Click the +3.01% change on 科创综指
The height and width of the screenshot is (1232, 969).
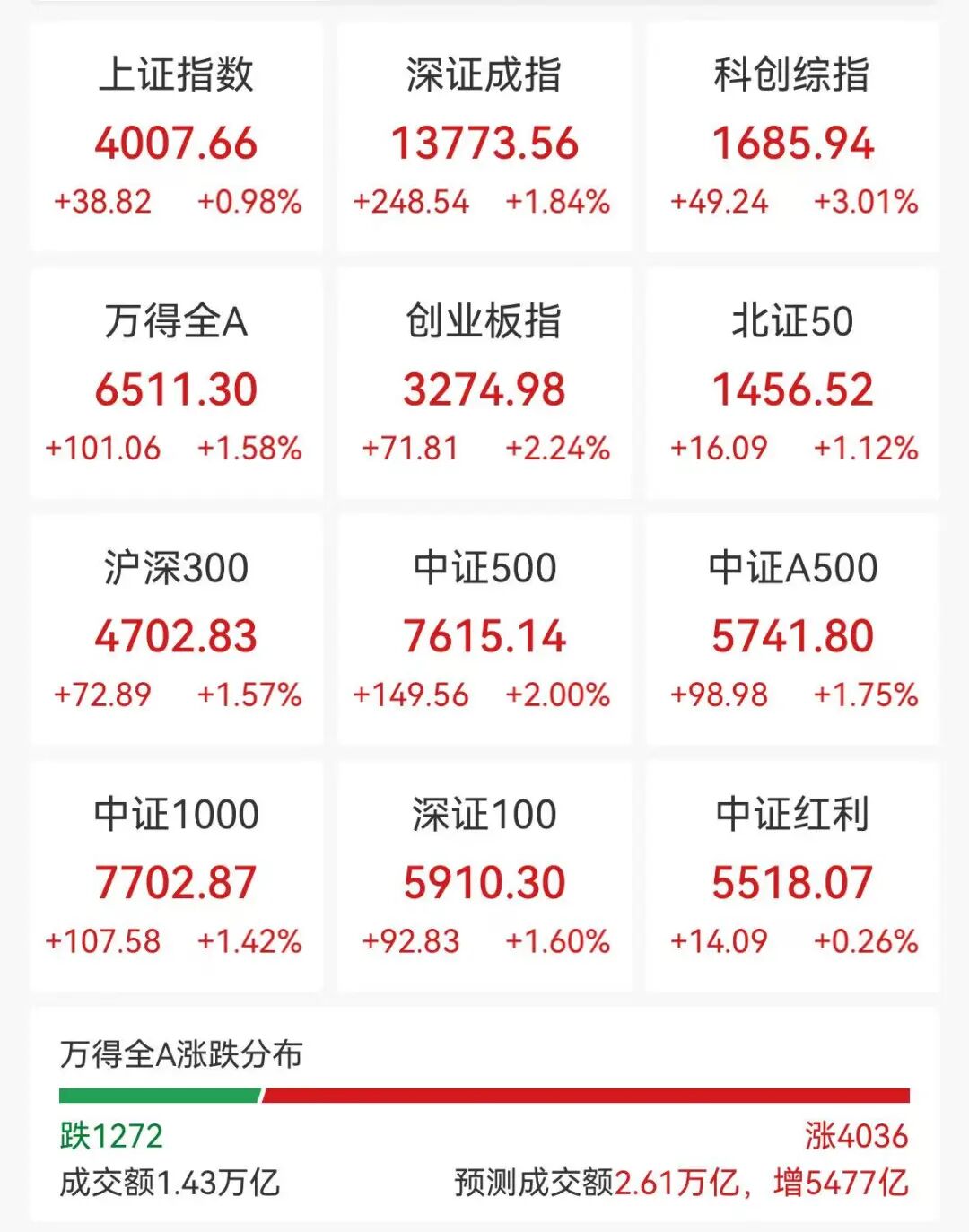[x=862, y=204]
